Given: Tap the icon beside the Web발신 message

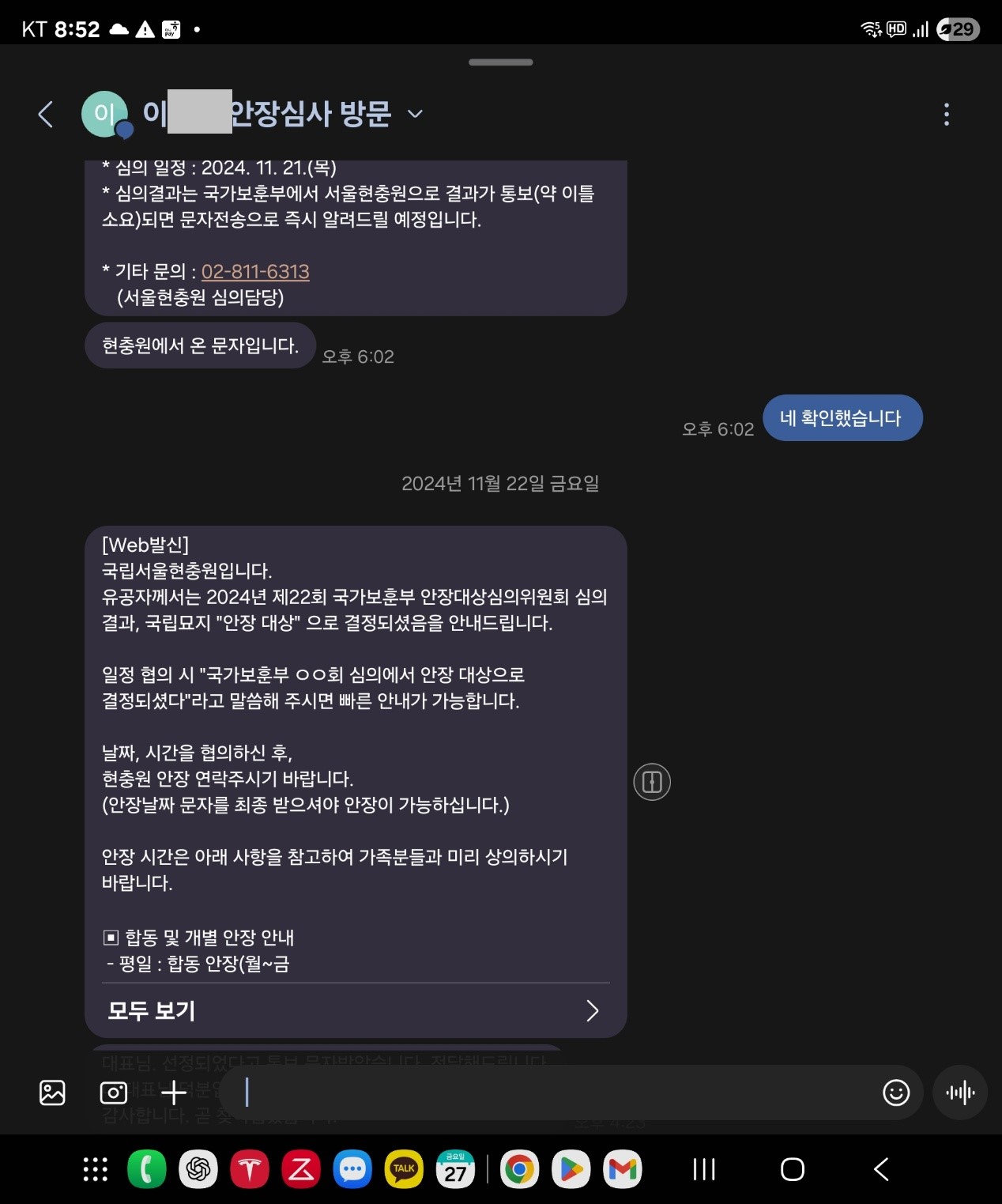Looking at the screenshot, I should click(652, 782).
